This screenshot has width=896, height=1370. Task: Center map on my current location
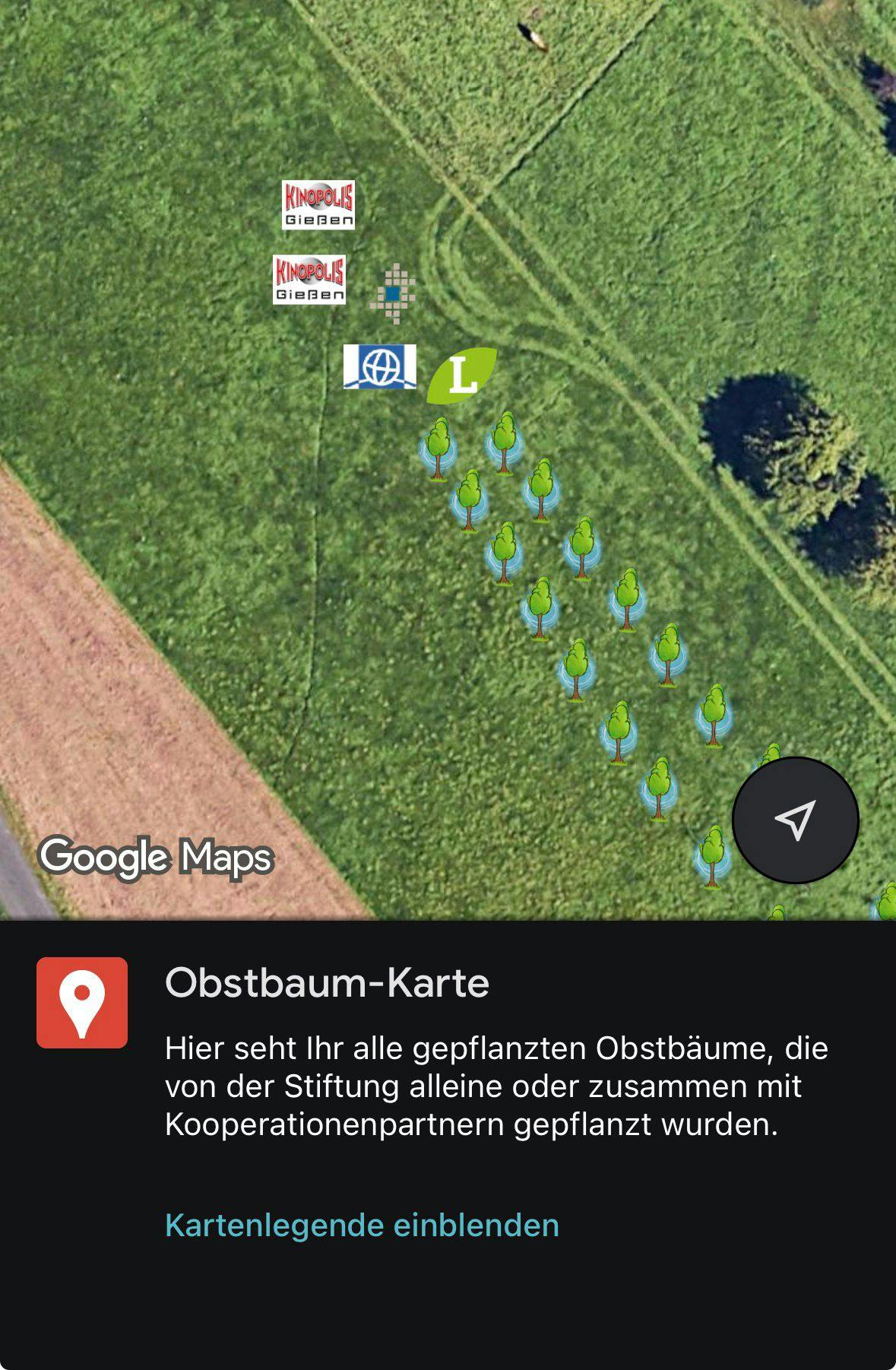point(795,820)
